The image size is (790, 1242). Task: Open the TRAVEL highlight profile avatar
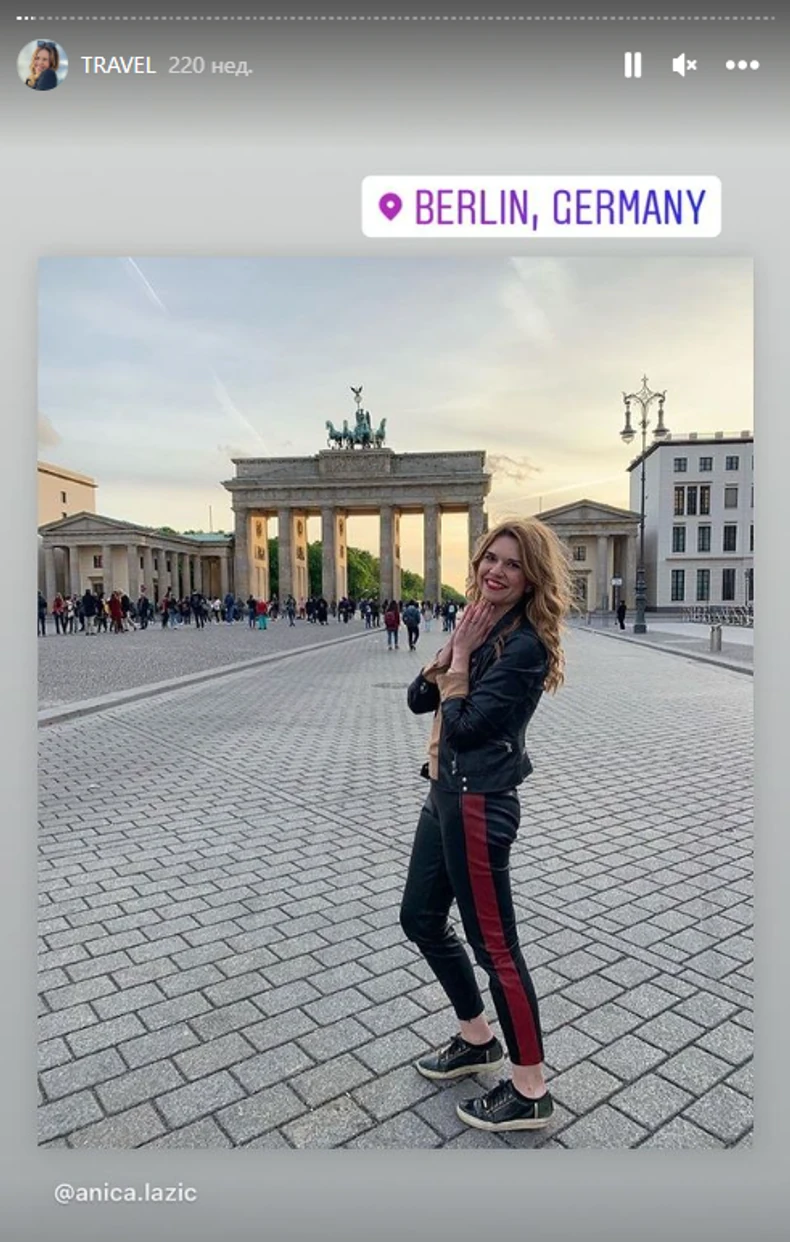[42, 65]
